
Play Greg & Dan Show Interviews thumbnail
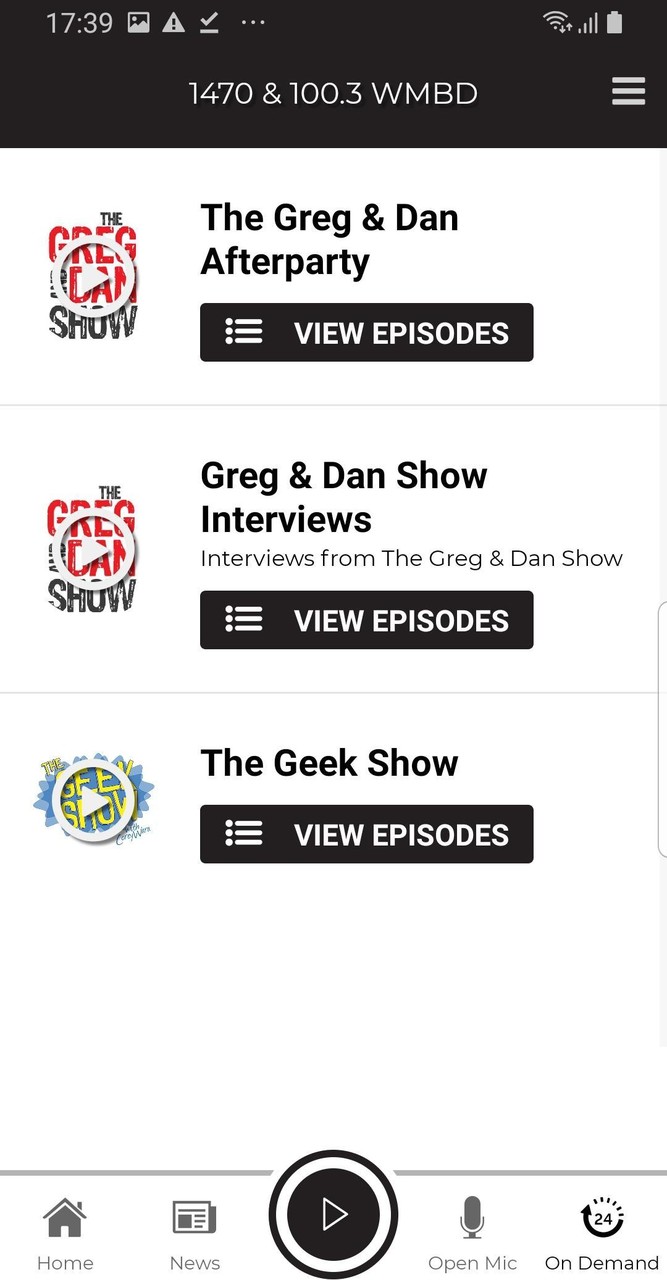click(x=93, y=551)
